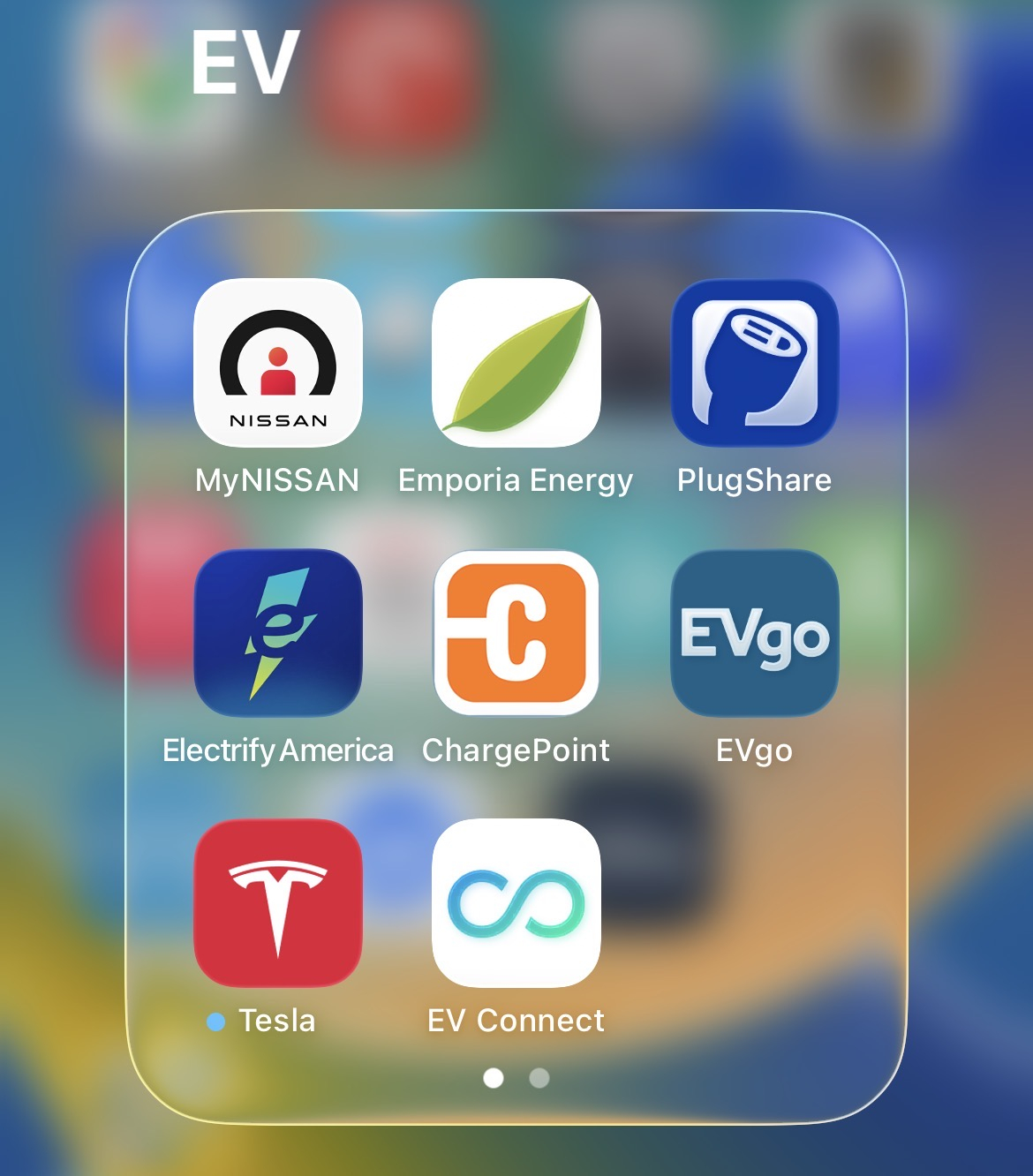
Task: Launch EVgo app
Action: point(755,633)
